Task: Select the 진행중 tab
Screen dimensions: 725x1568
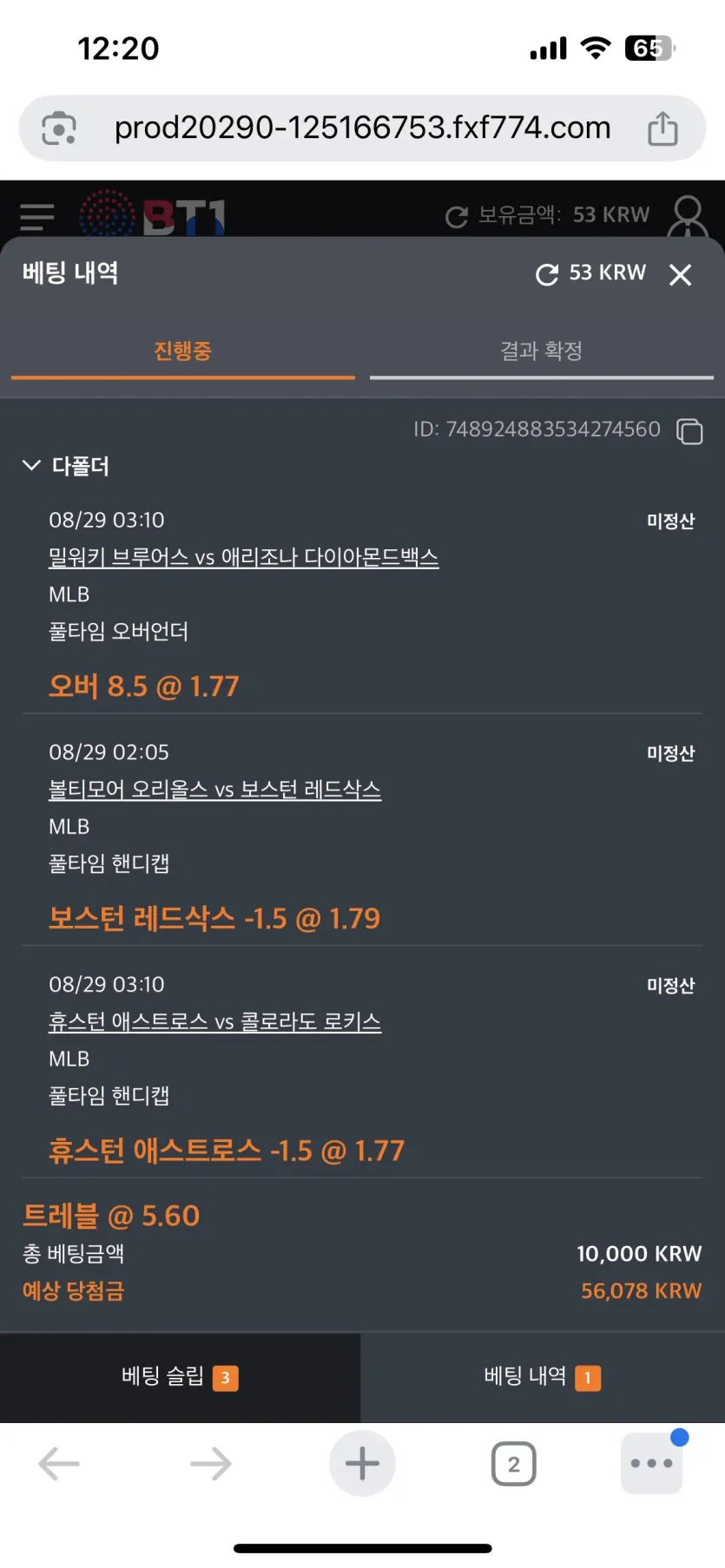Action: pos(183,351)
